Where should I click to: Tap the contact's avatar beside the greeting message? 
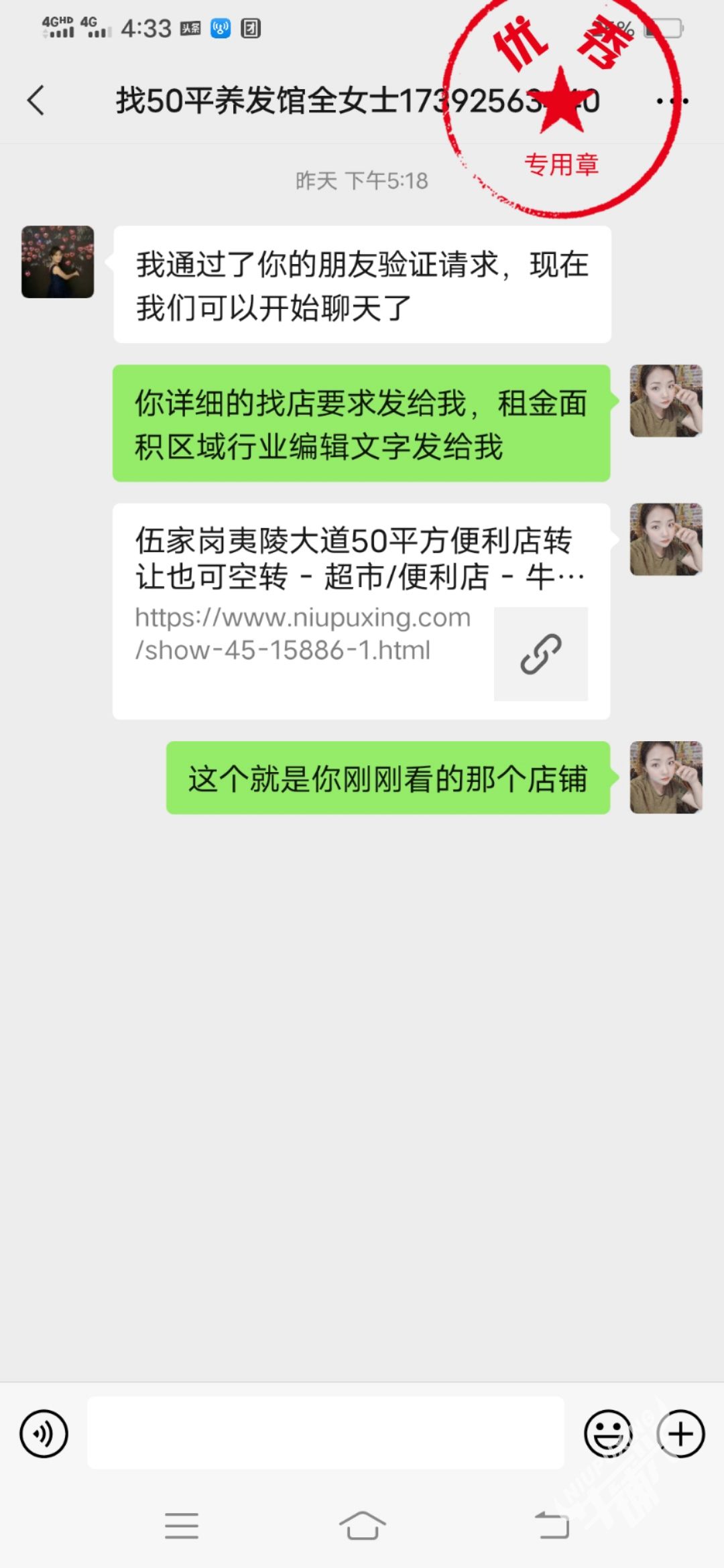pyautogui.click(x=58, y=262)
